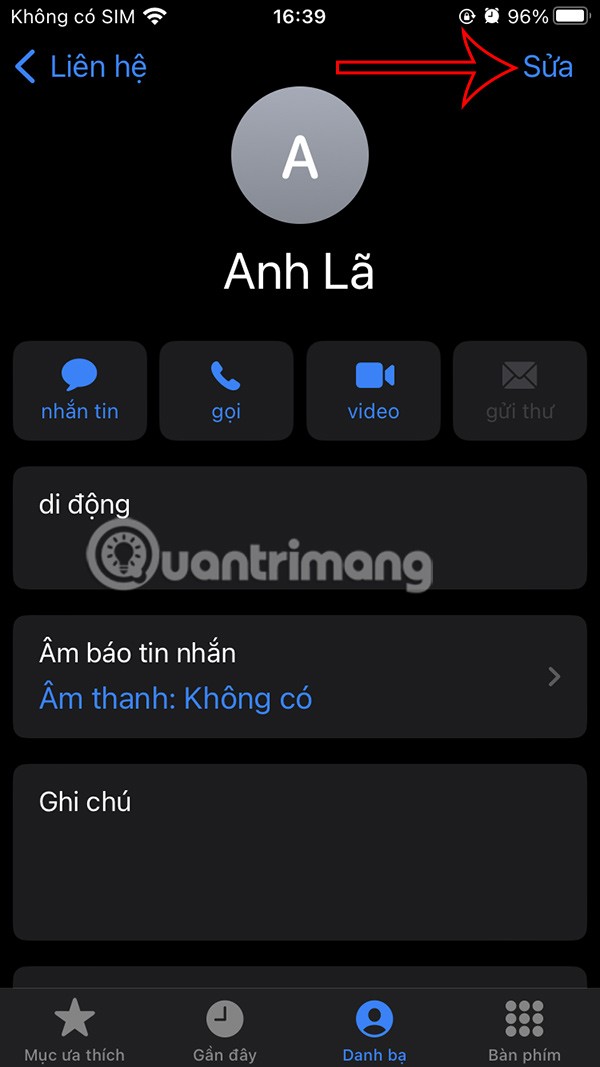Switch to the Gần đây tab

(x=225, y=1029)
